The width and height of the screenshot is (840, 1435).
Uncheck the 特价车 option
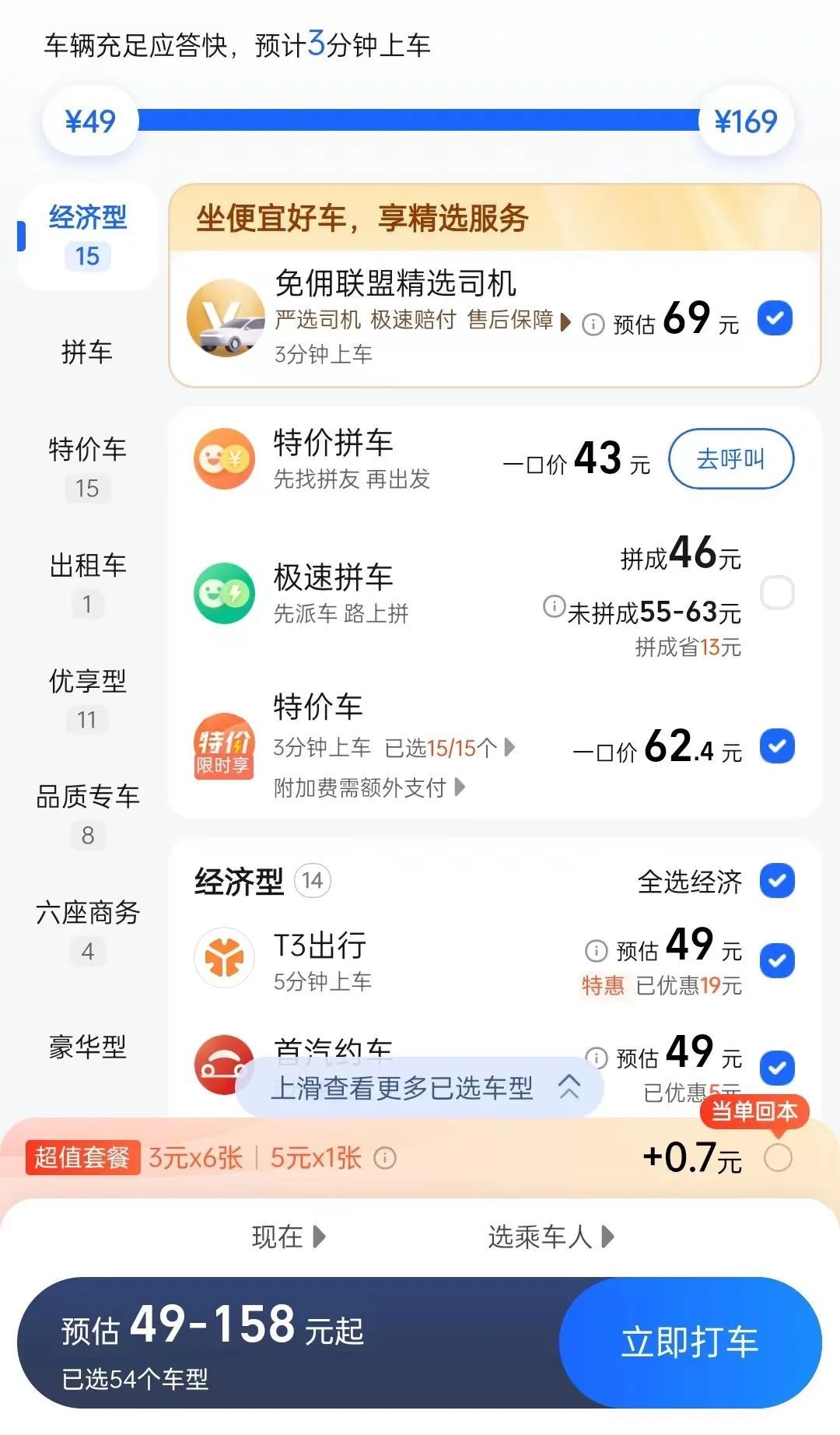click(776, 746)
